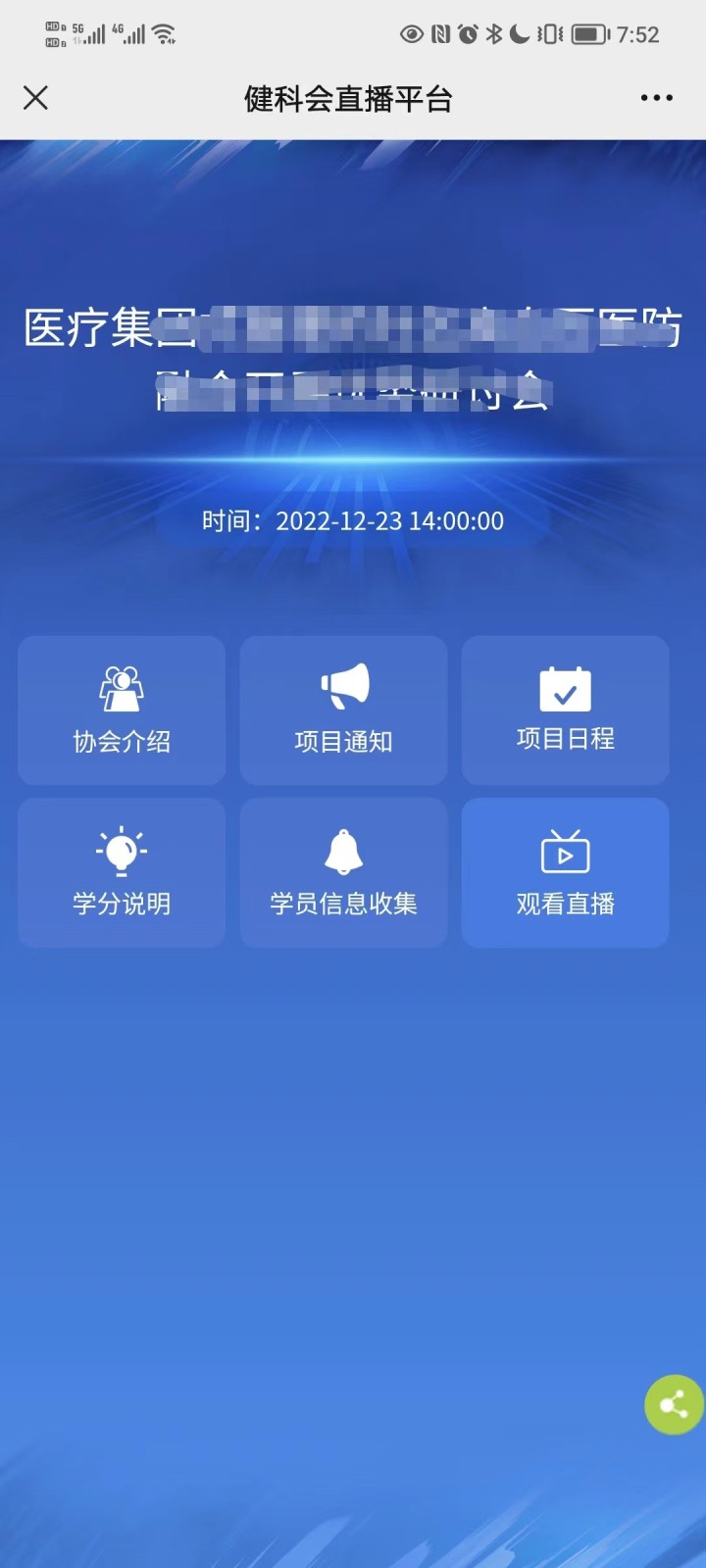Open 协会介绍 tile
Screen dimensions: 706x1568
[122, 710]
